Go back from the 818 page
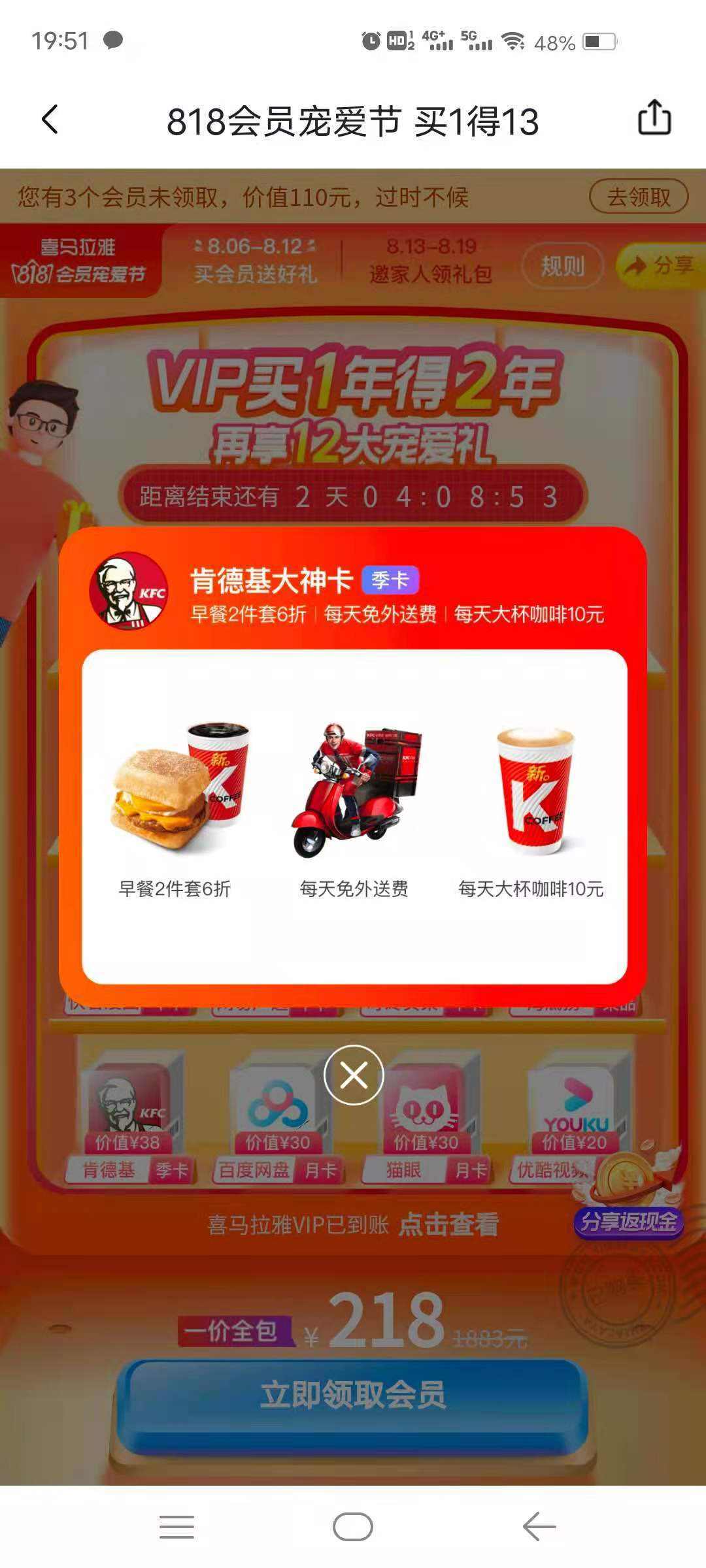 (50, 120)
